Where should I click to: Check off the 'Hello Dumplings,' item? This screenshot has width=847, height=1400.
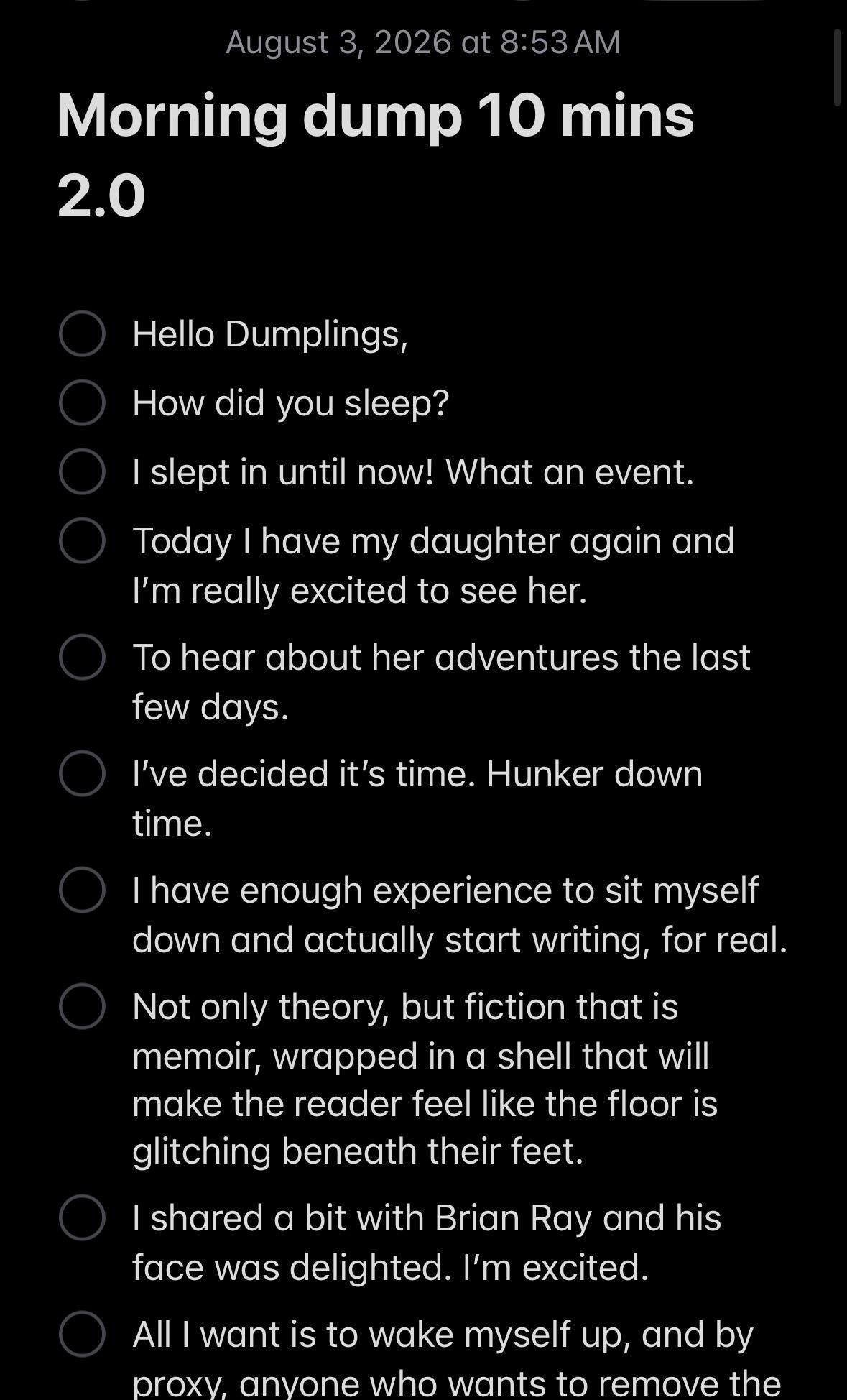pos(82,333)
